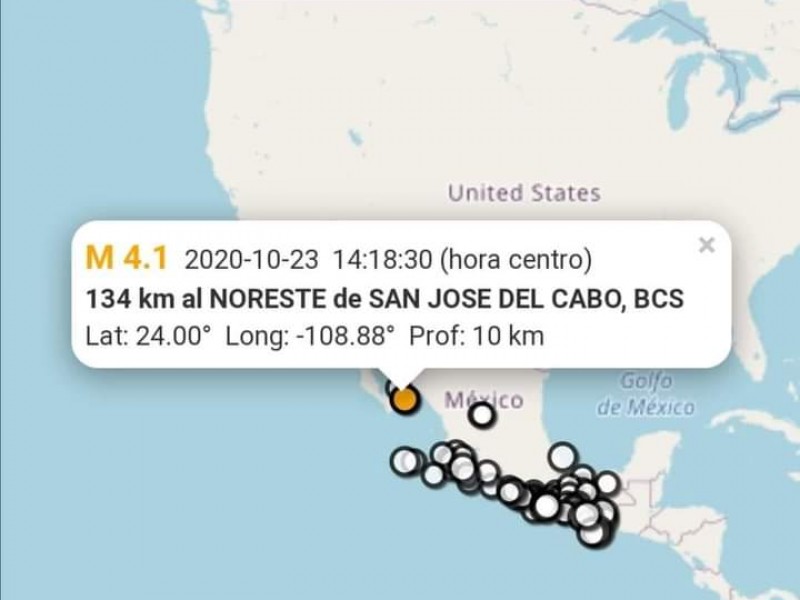Close the M 4.1 earthquake popup
The width and height of the screenshot is (800, 600).
click(706, 245)
